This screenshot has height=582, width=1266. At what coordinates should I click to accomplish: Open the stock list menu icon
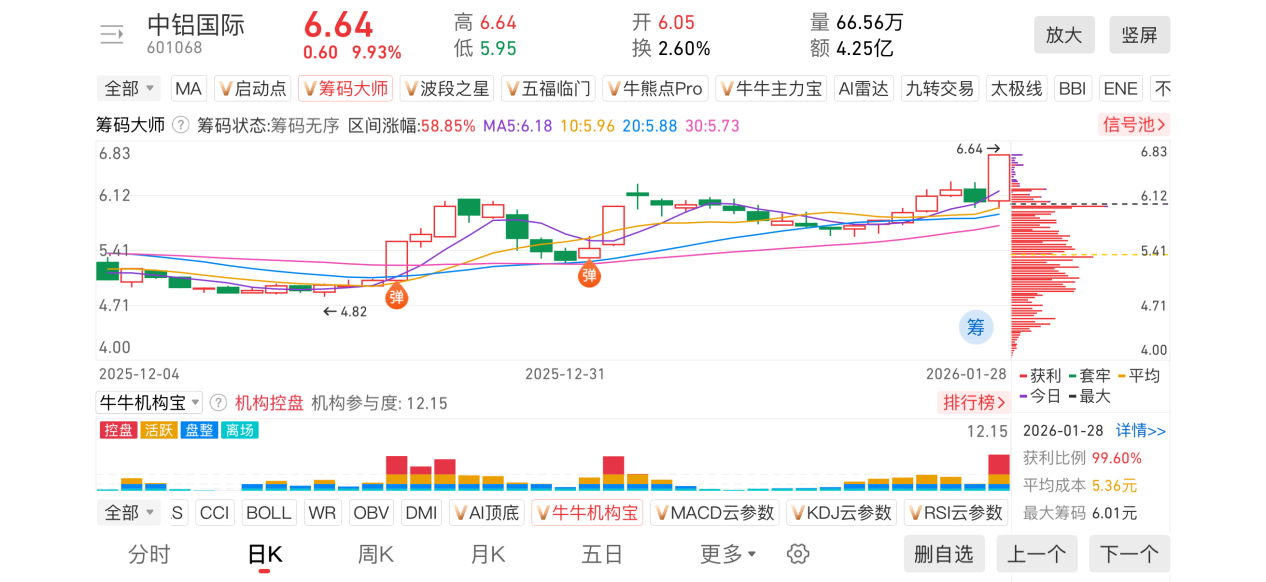tap(112, 35)
